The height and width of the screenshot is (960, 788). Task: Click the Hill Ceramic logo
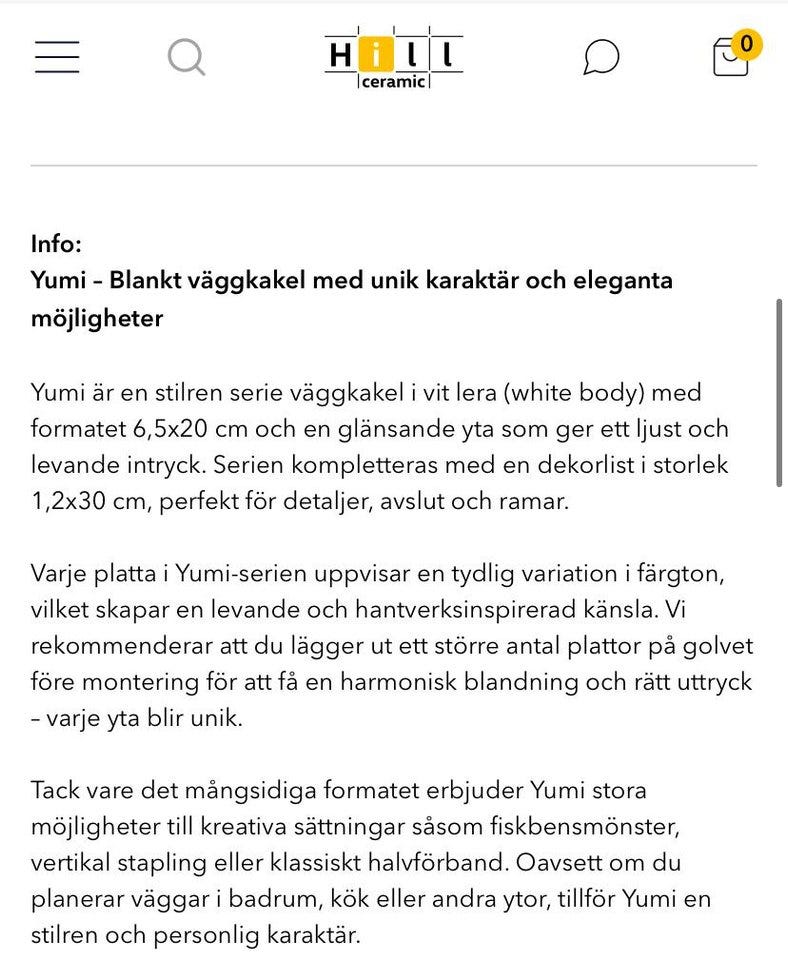(x=392, y=57)
